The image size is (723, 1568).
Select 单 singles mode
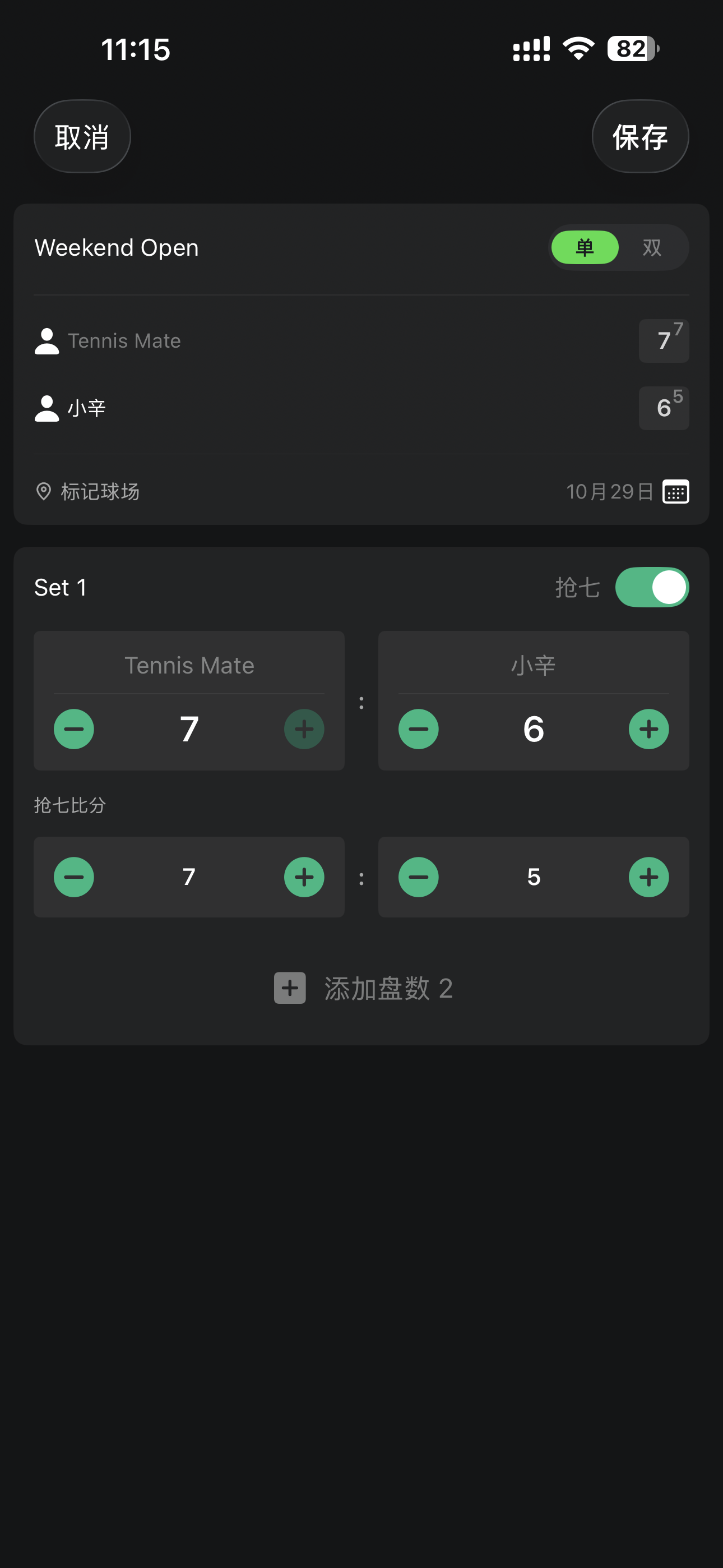click(x=584, y=247)
